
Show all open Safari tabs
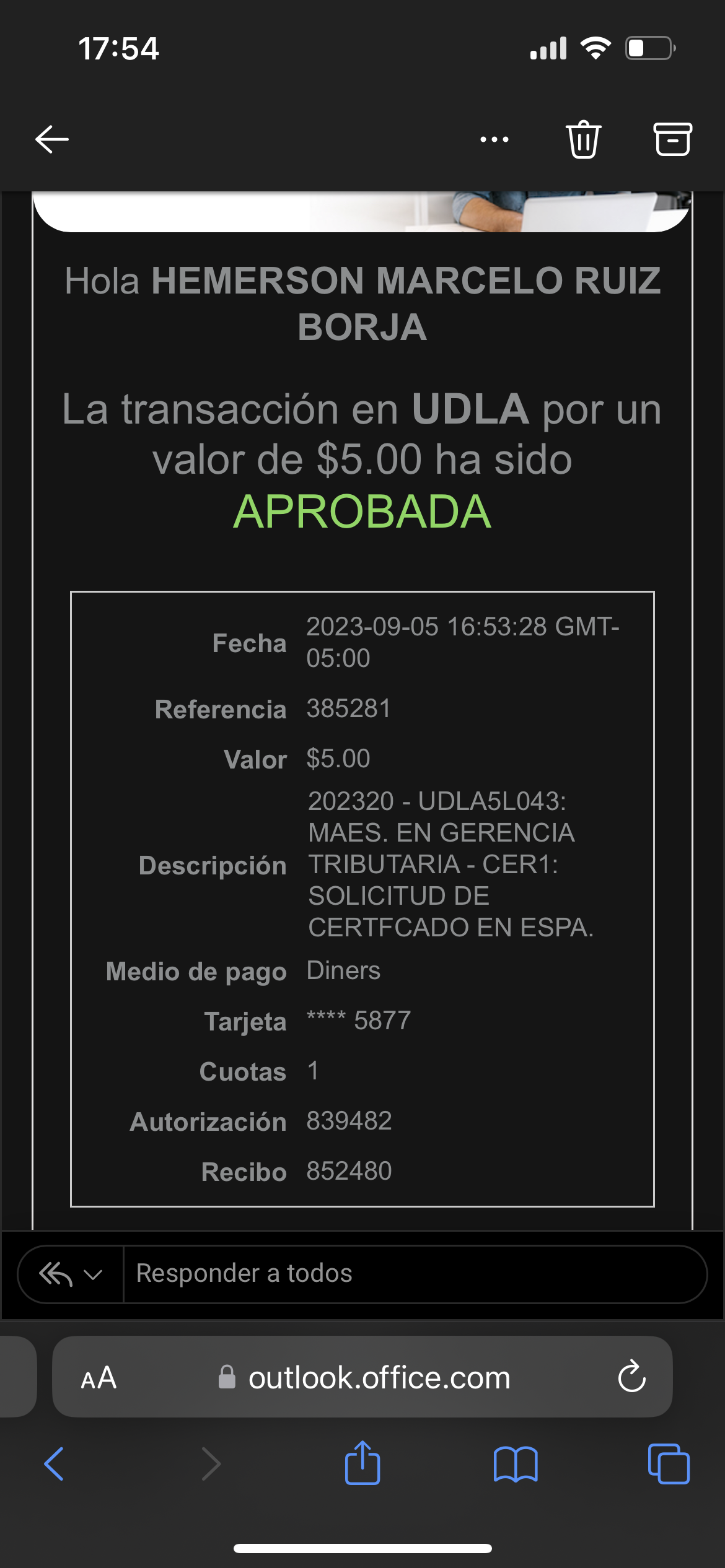coord(669,1464)
